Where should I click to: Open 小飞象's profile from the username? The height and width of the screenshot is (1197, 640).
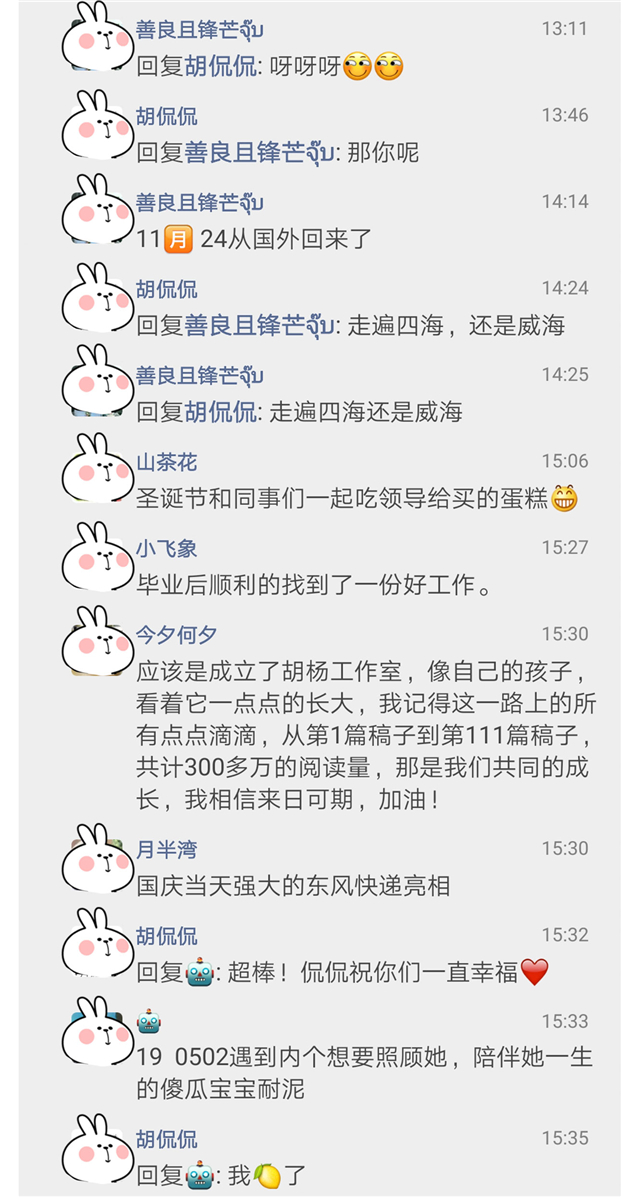coord(167,548)
